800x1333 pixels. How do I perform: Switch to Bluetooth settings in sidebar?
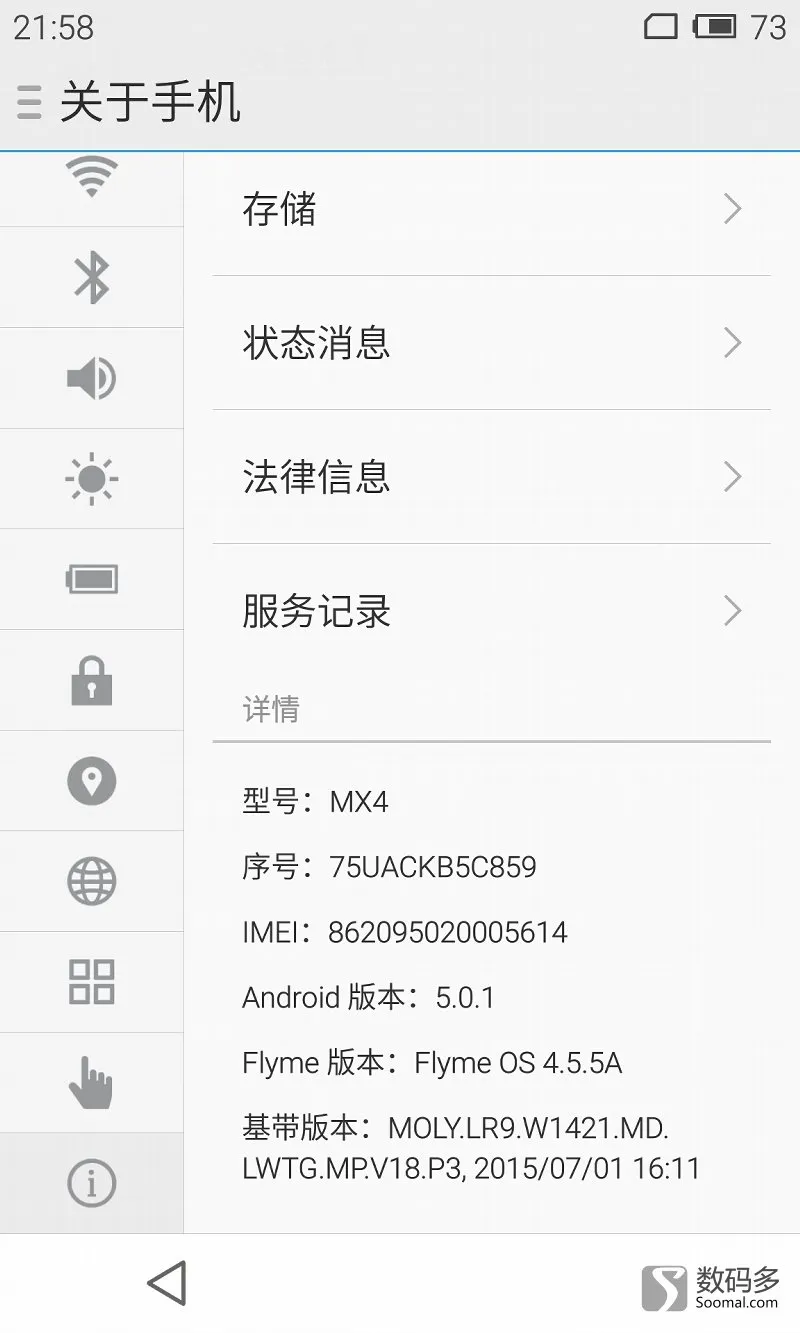[x=91, y=277]
